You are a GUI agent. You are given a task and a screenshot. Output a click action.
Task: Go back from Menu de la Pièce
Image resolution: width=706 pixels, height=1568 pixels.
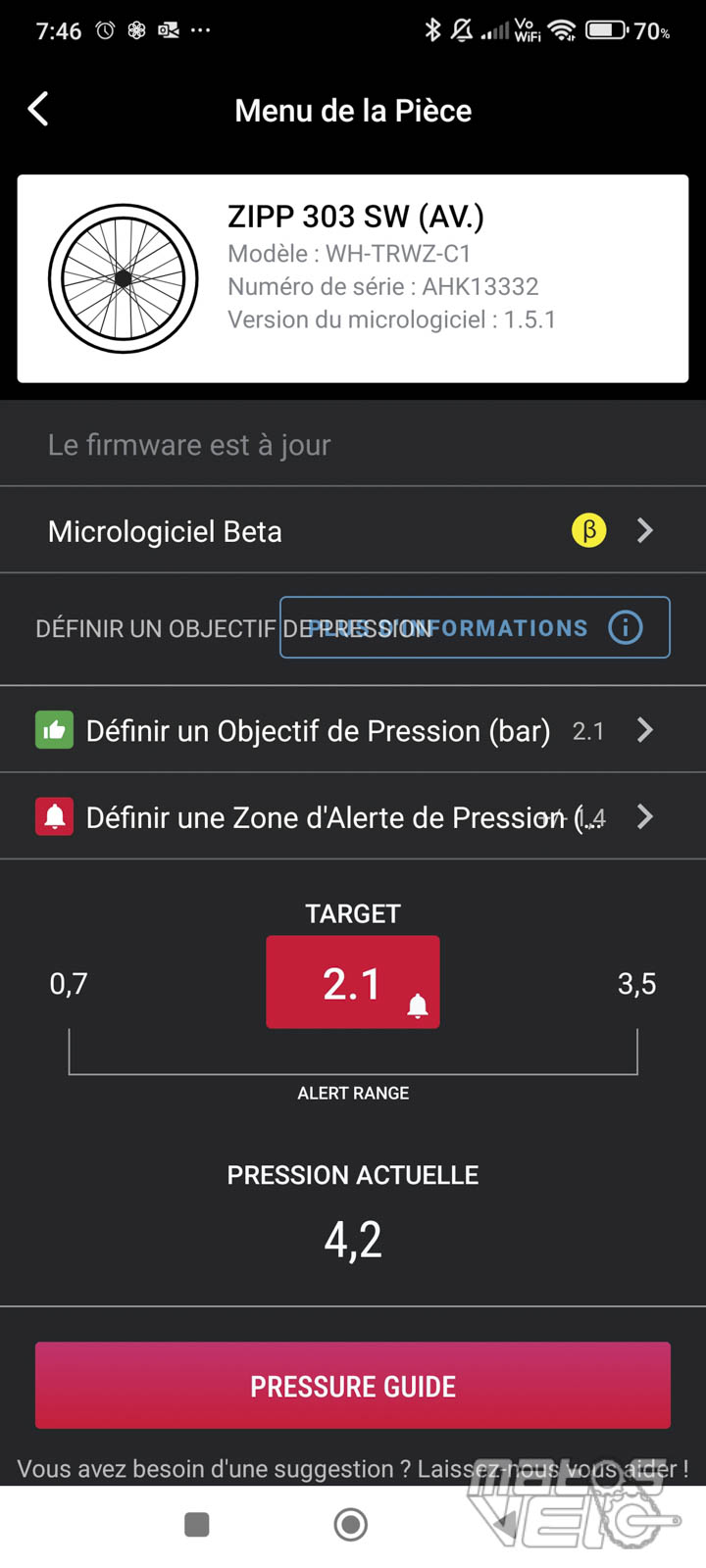pos(39,110)
